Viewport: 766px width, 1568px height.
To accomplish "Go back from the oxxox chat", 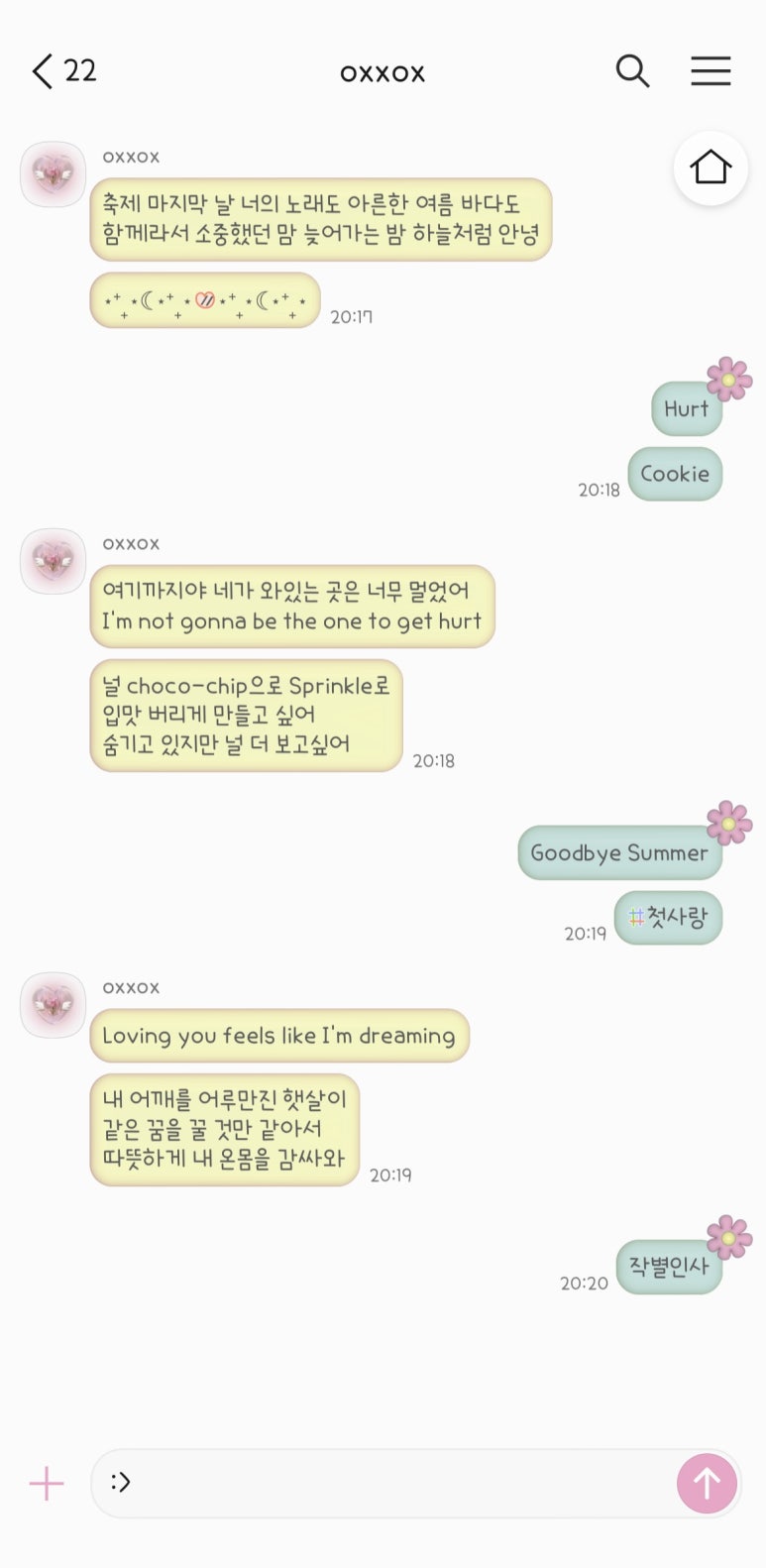I will pos(44,71).
